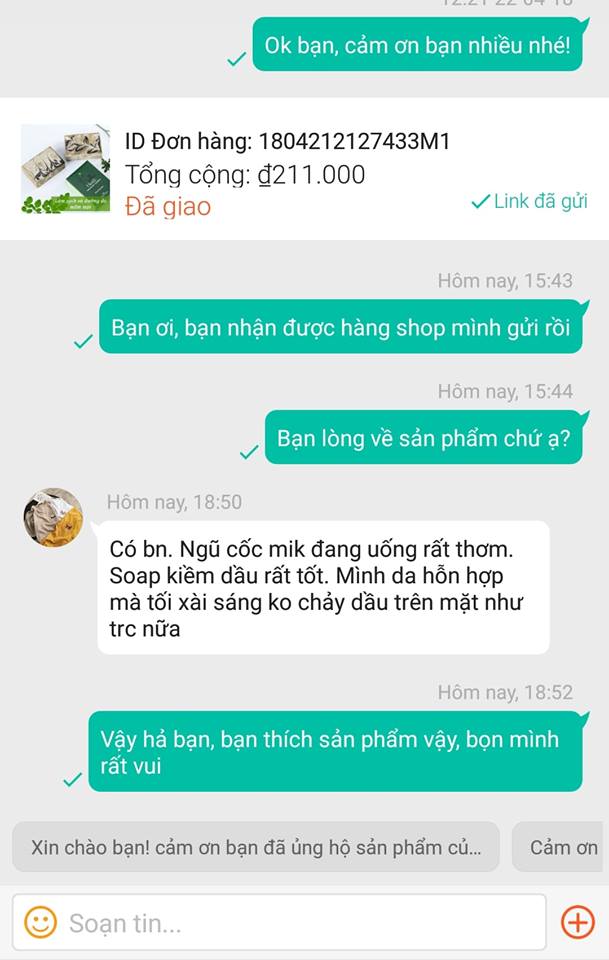Open the plus attachment menu
This screenshot has height=960, width=609.
point(577,922)
